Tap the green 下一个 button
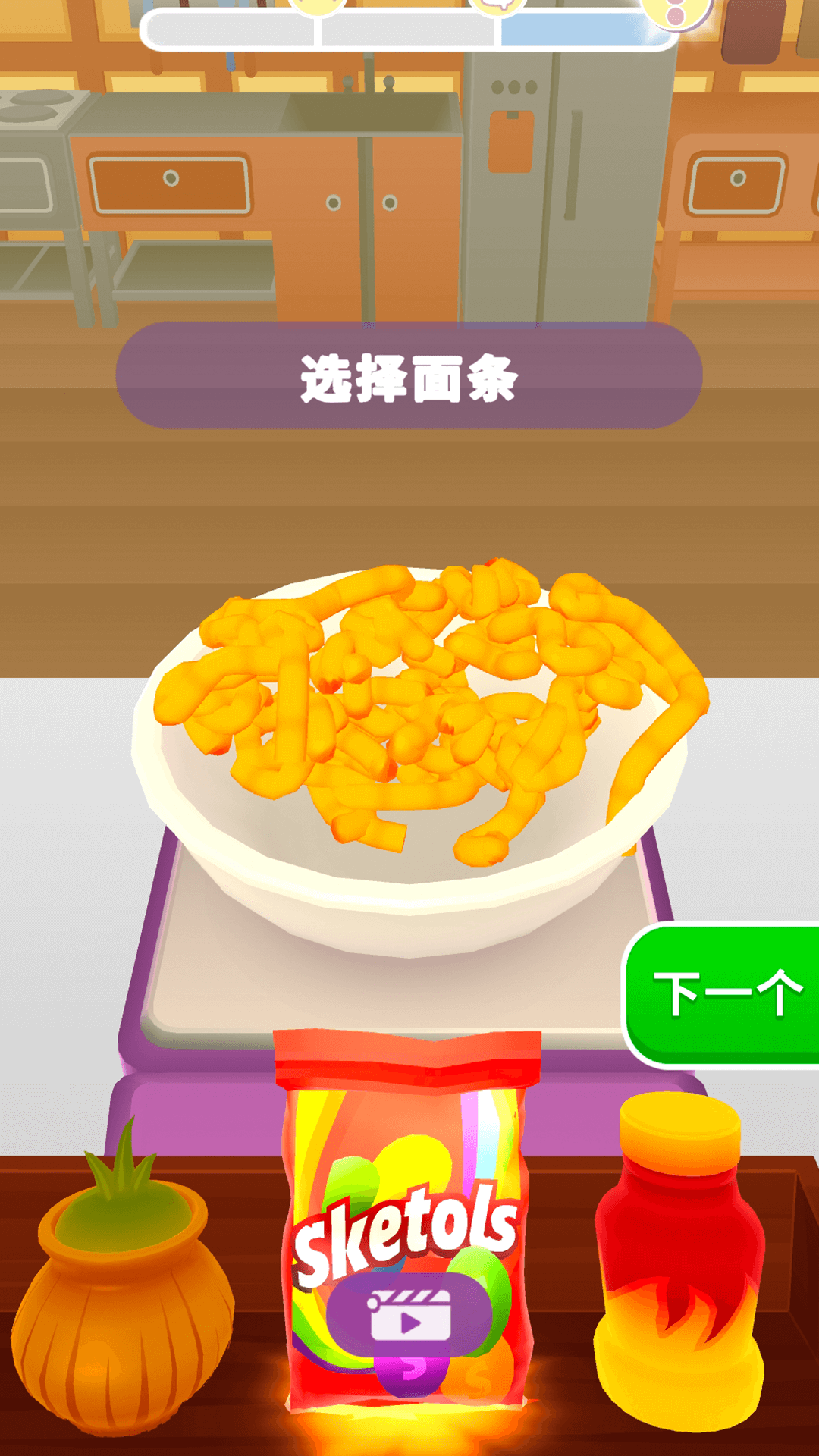The height and width of the screenshot is (1456, 819). [723, 994]
